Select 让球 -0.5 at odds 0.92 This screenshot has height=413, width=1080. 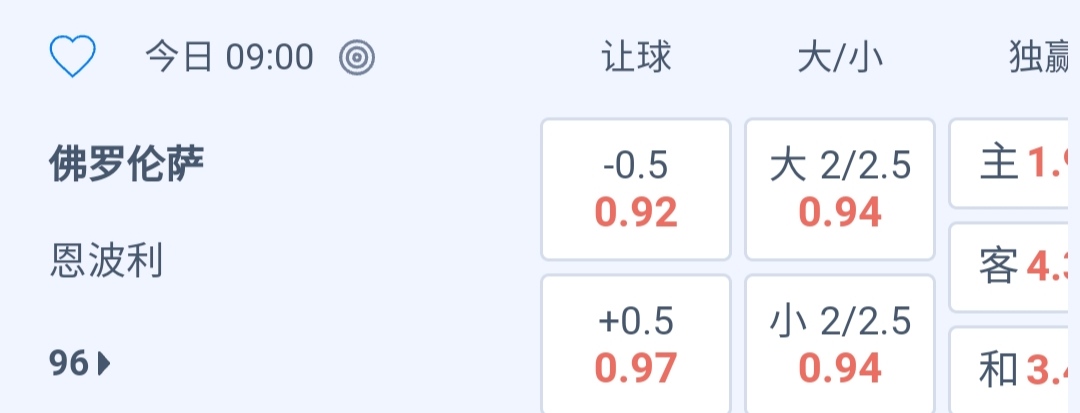pos(636,189)
